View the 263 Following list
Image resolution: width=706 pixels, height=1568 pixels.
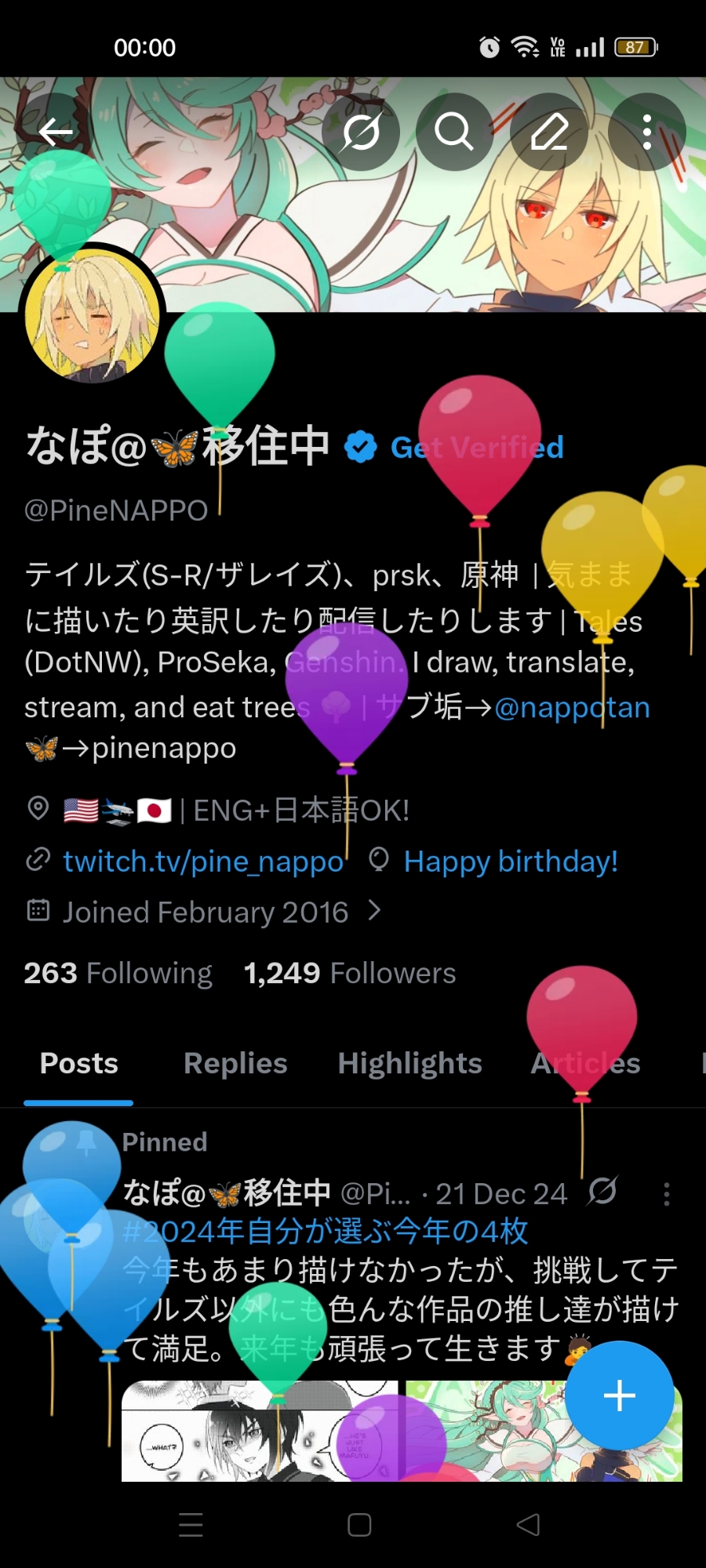tap(118, 973)
